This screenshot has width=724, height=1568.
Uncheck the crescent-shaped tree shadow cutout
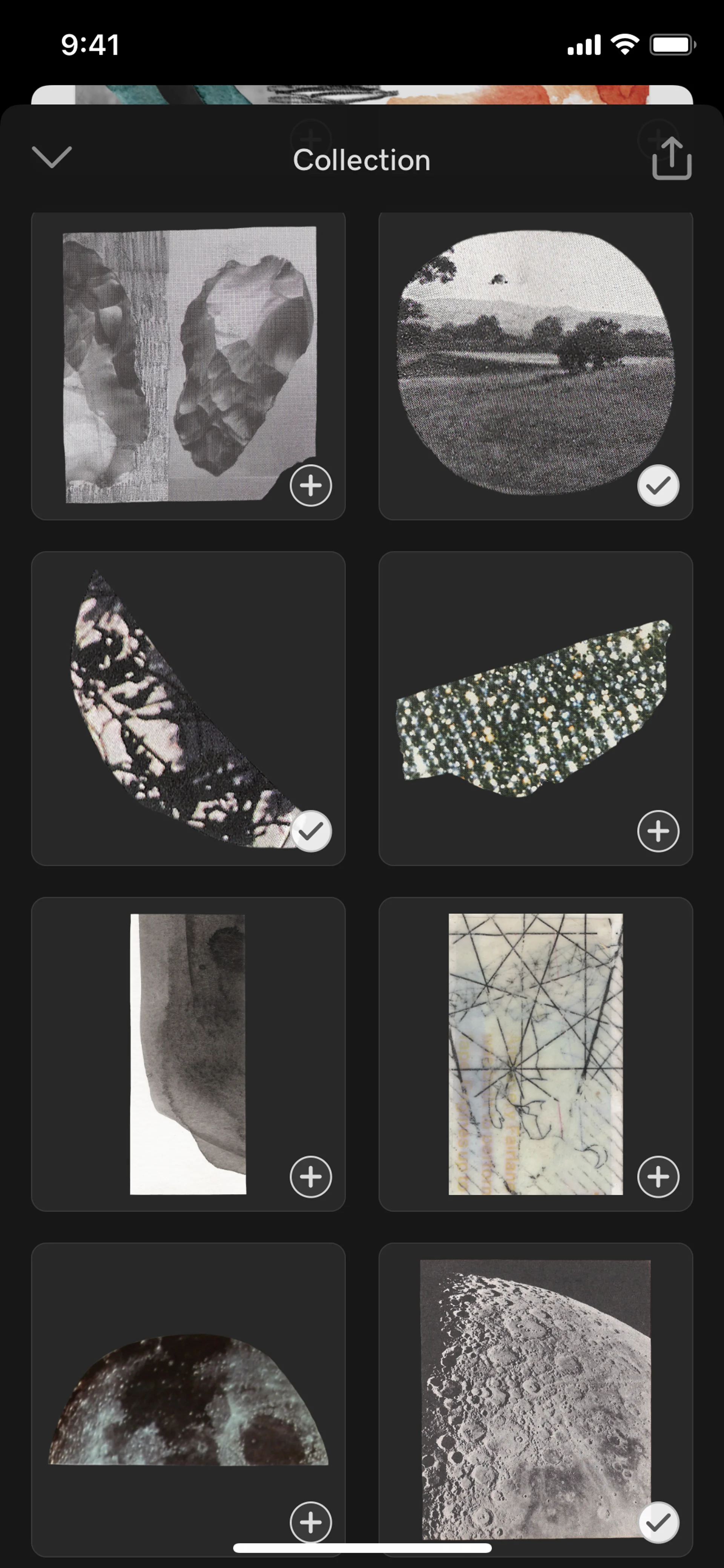311,831
